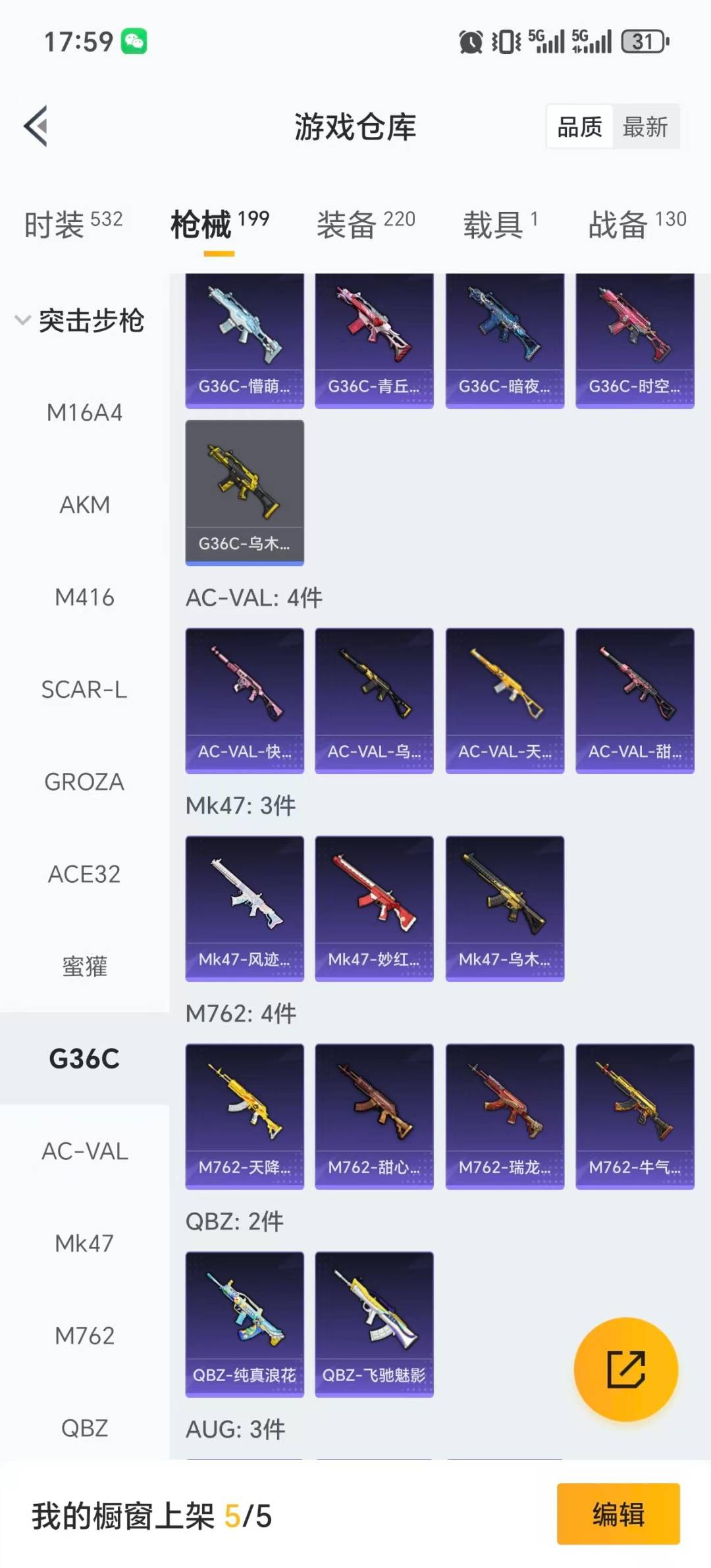Screen dimensions: 711x1568
Task: Tap the orange share floating button
Action: click(625, 1369)
